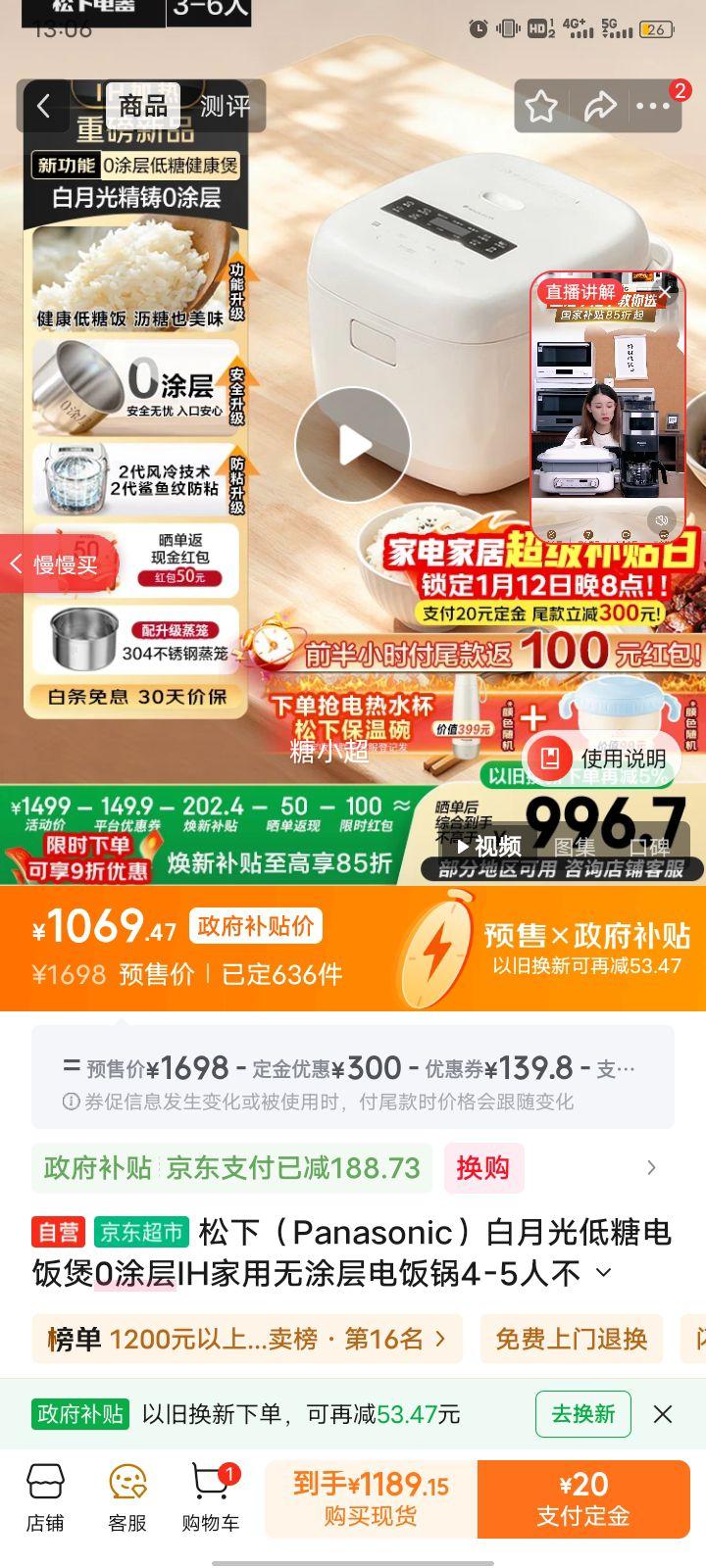This screenshot has height=1568, width=706.
Task: Open the 购物车 shopping cart
Action: tap(206, 1499)
